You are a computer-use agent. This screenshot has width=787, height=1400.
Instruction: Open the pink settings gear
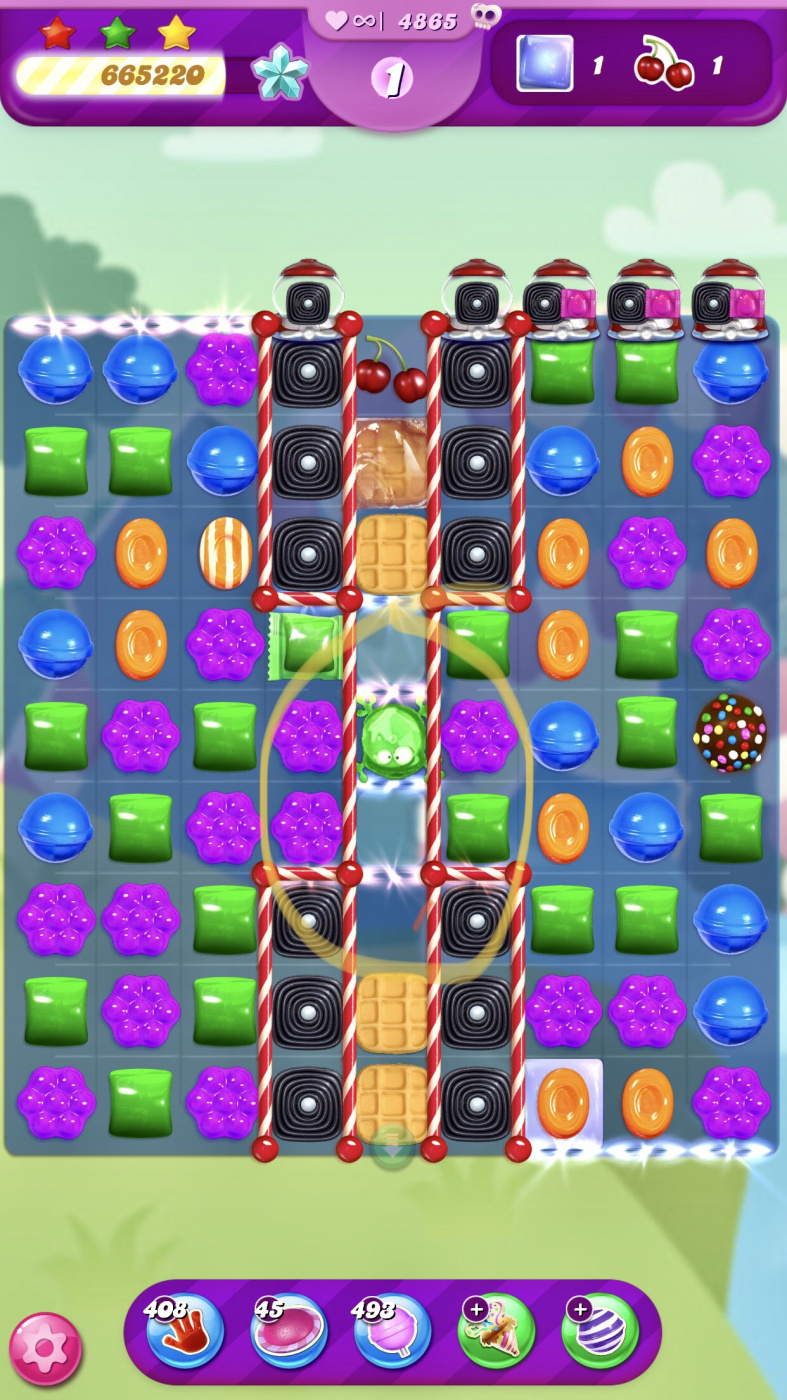pos(45,1348)
